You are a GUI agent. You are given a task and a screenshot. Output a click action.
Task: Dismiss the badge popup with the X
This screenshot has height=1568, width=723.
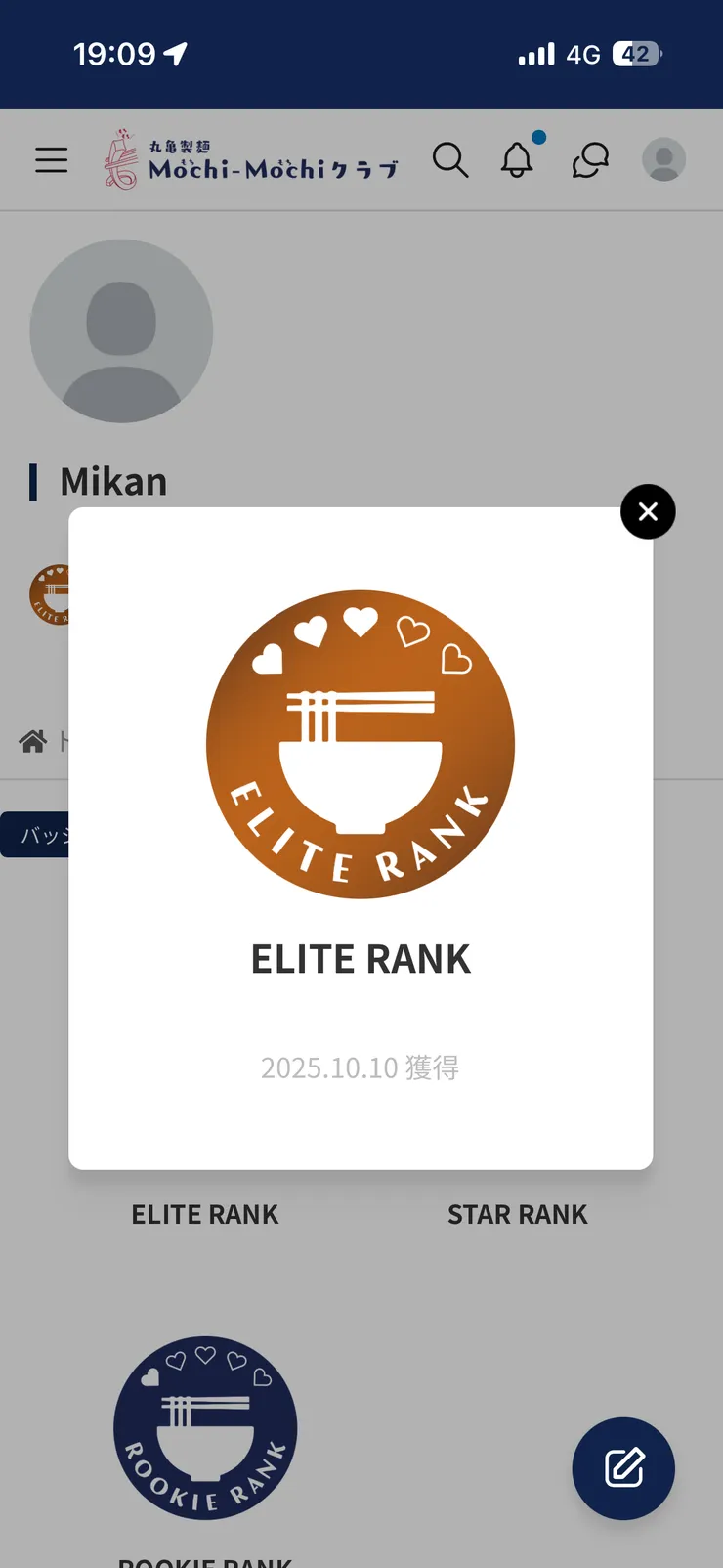(648, 511)
